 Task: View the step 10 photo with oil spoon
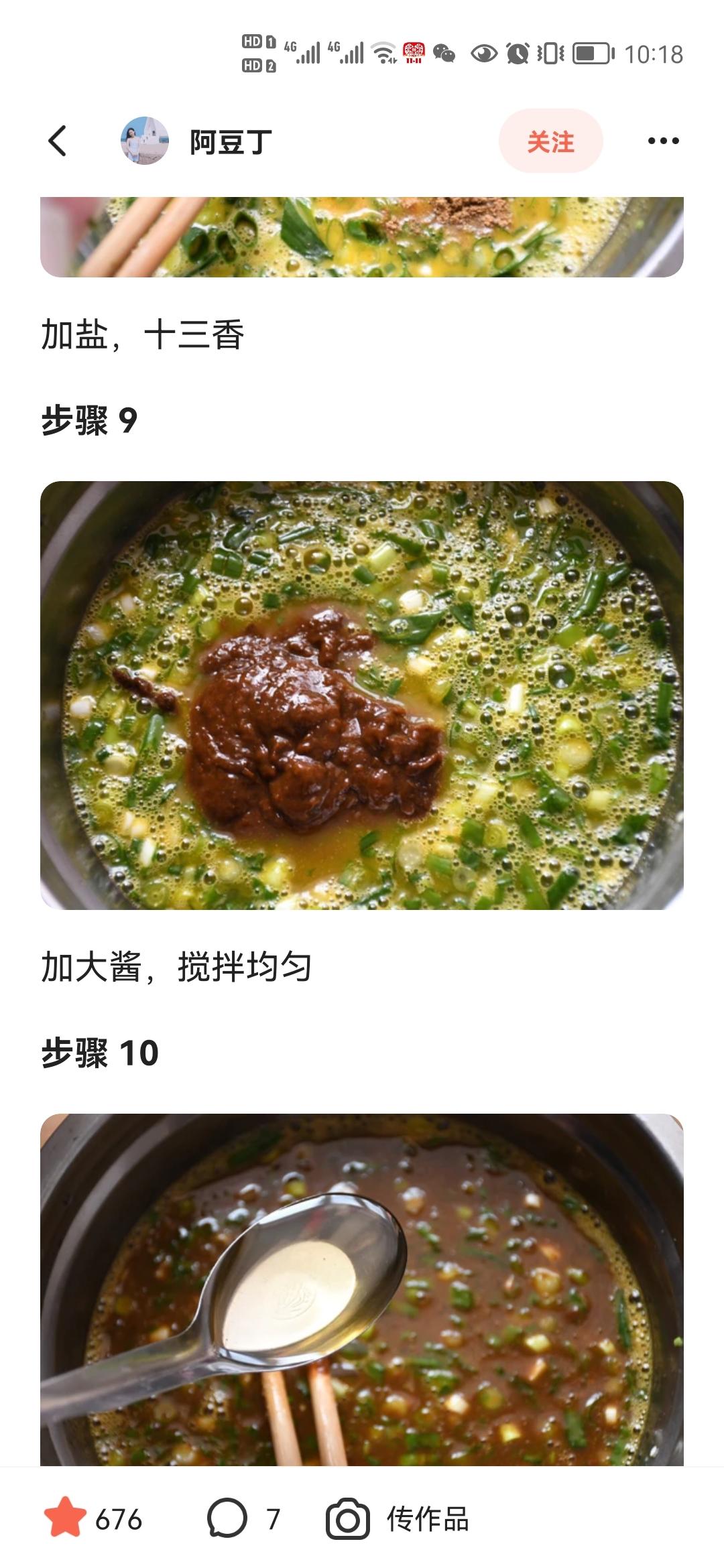[362, 1288]
